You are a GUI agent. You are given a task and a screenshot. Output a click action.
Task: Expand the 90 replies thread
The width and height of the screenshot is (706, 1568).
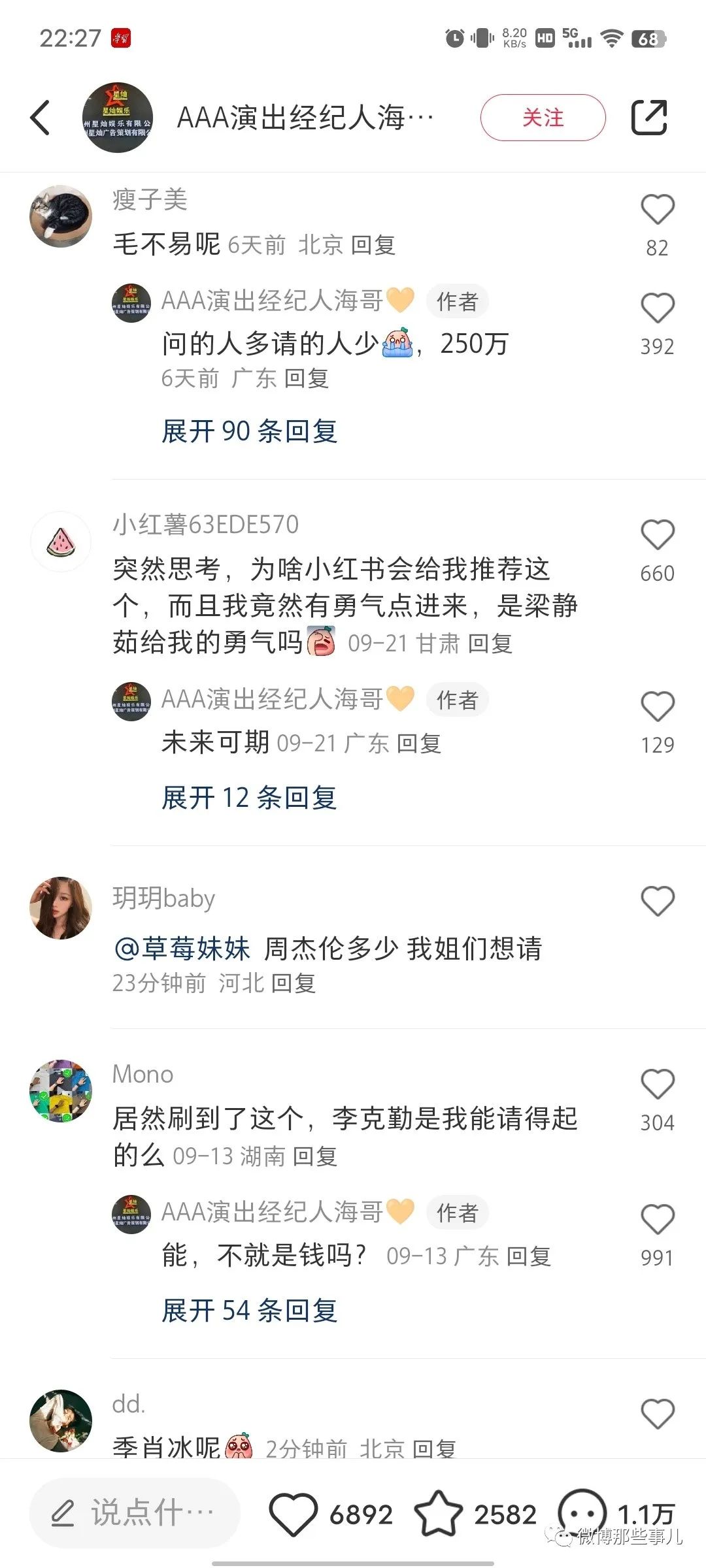(249, 431)
